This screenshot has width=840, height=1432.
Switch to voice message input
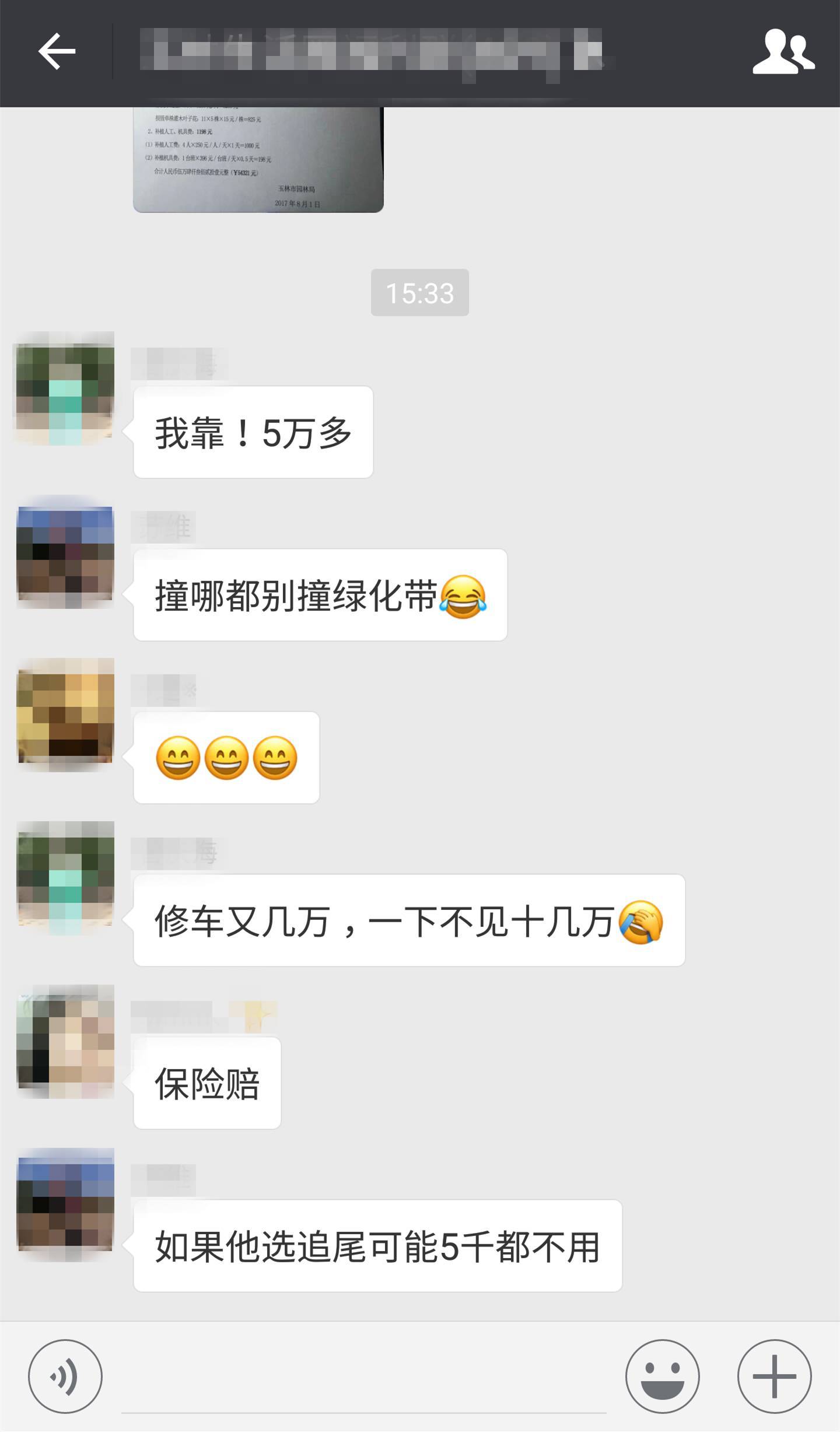click(65, 1376)
